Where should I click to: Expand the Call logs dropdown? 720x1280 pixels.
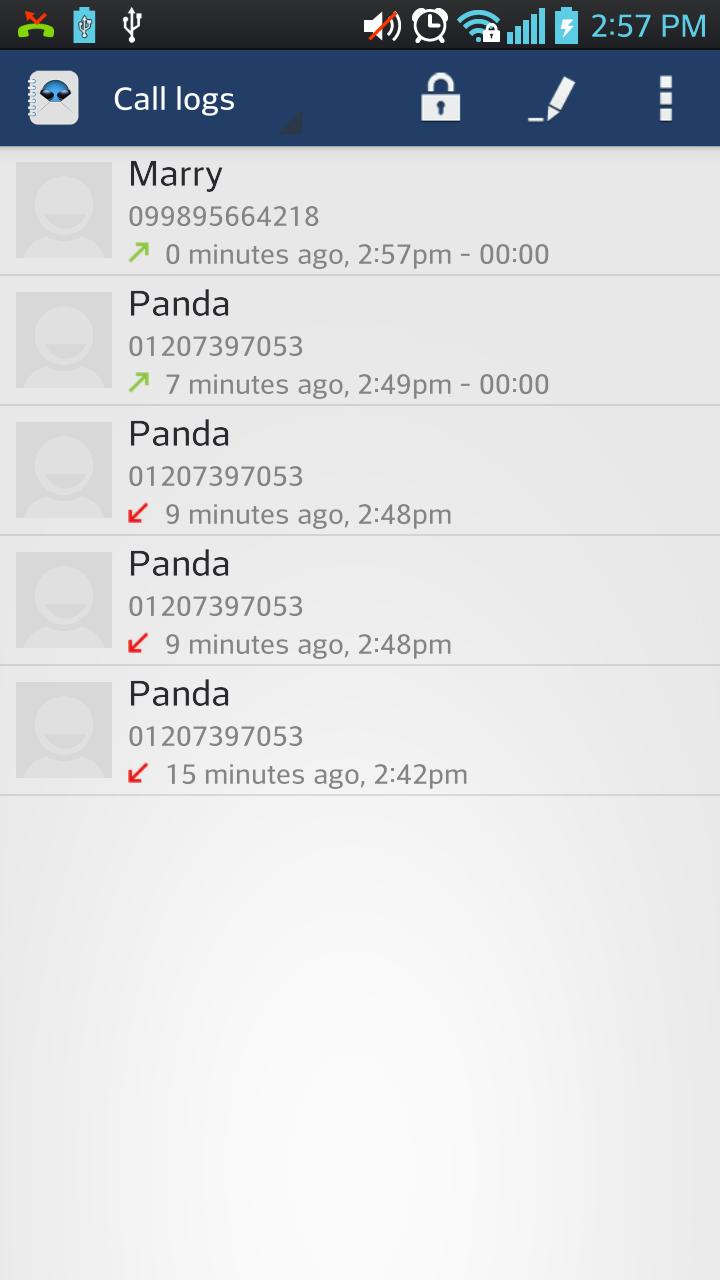pos(200,100)
